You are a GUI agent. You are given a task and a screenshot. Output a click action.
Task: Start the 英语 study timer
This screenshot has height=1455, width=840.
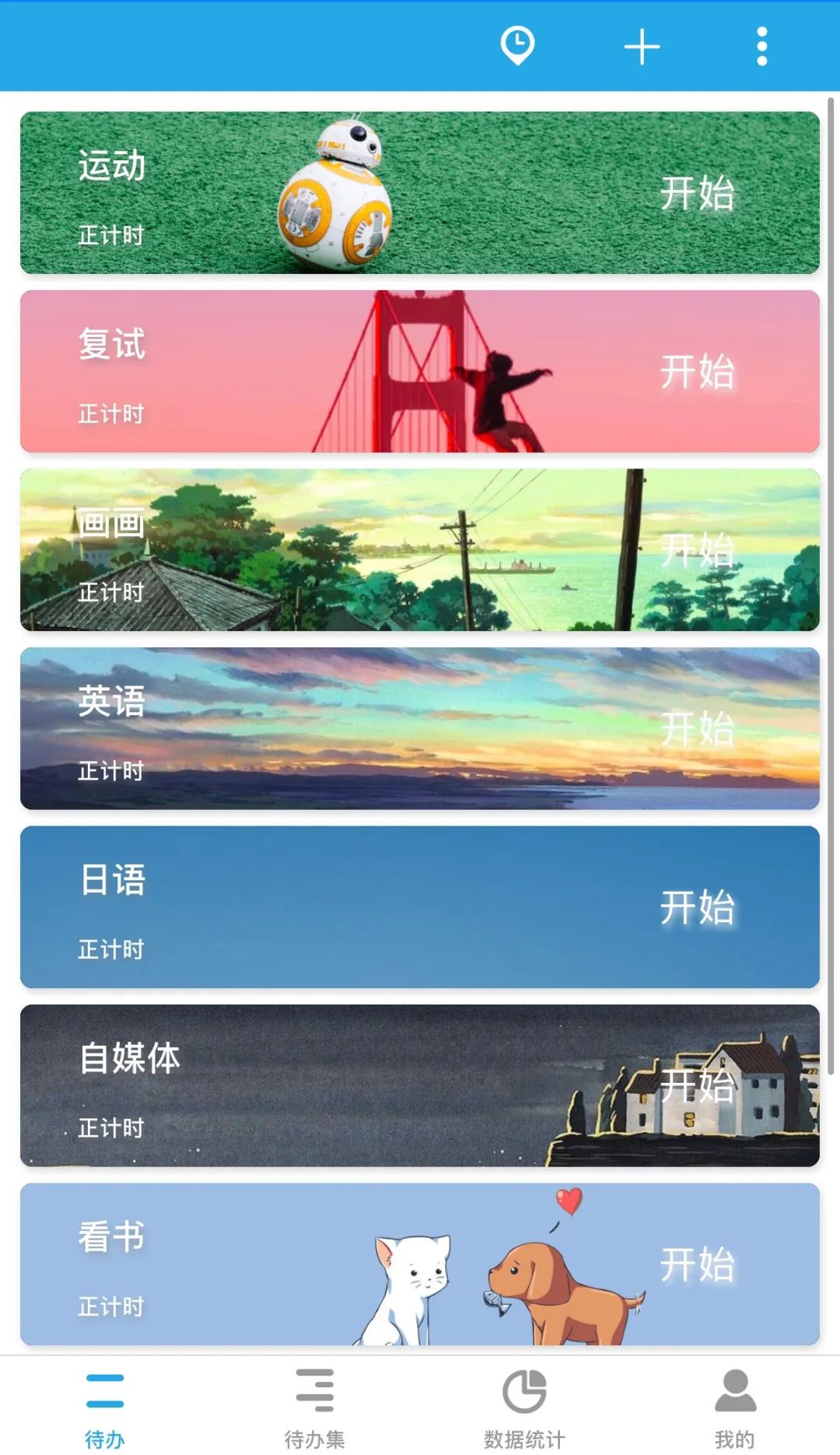pyautogui.click(x=698, y=730)
